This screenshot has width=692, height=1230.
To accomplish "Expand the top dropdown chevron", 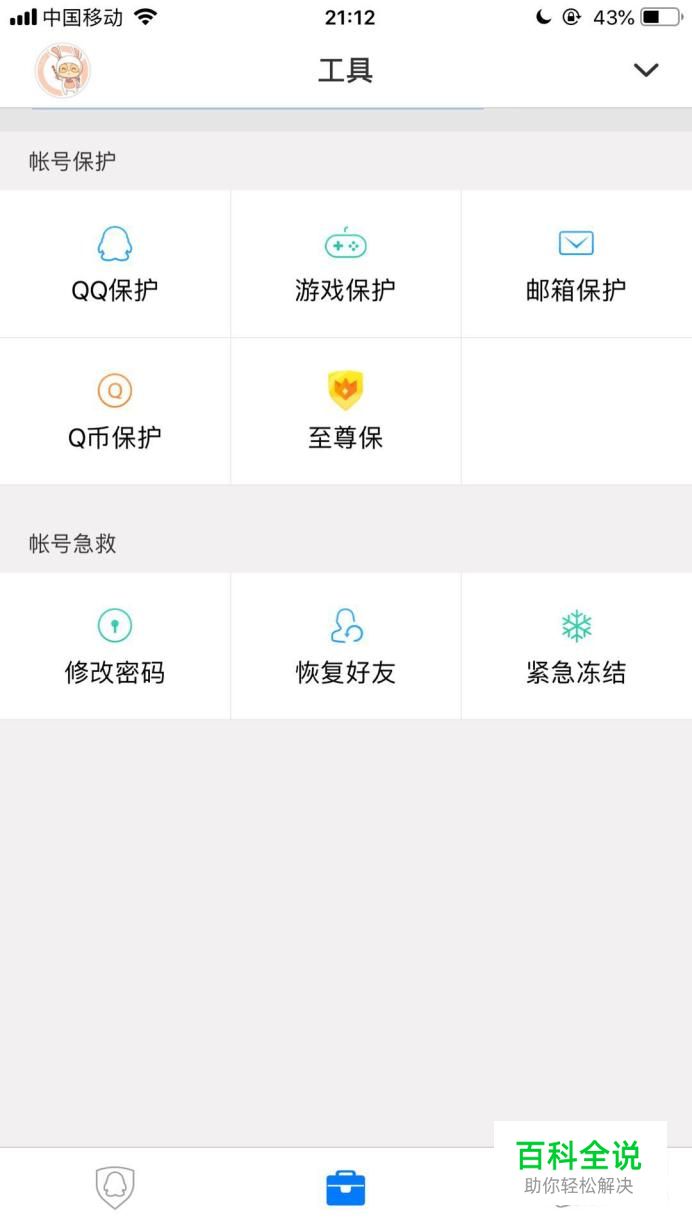I will coord(646,70).
